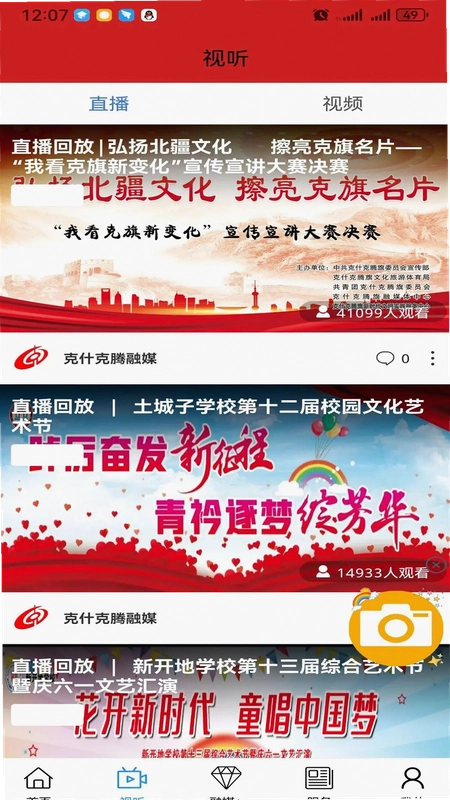The image size is (450, 800).
Task: Open the 新开地学校第十三届综合艺术节 replay
Action: coord(224,702)
